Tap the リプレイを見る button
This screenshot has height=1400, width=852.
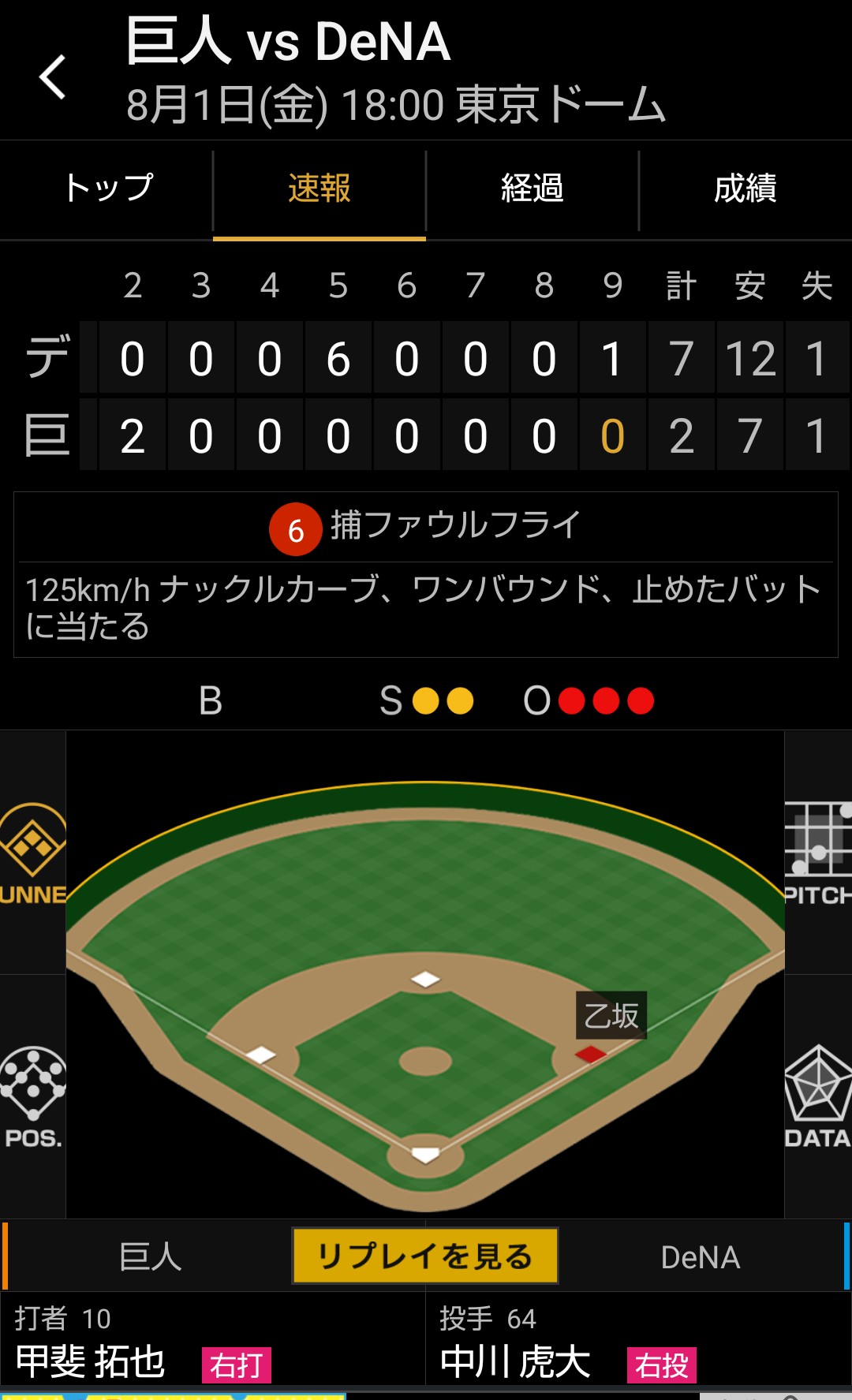click(x=425, y=1256)
